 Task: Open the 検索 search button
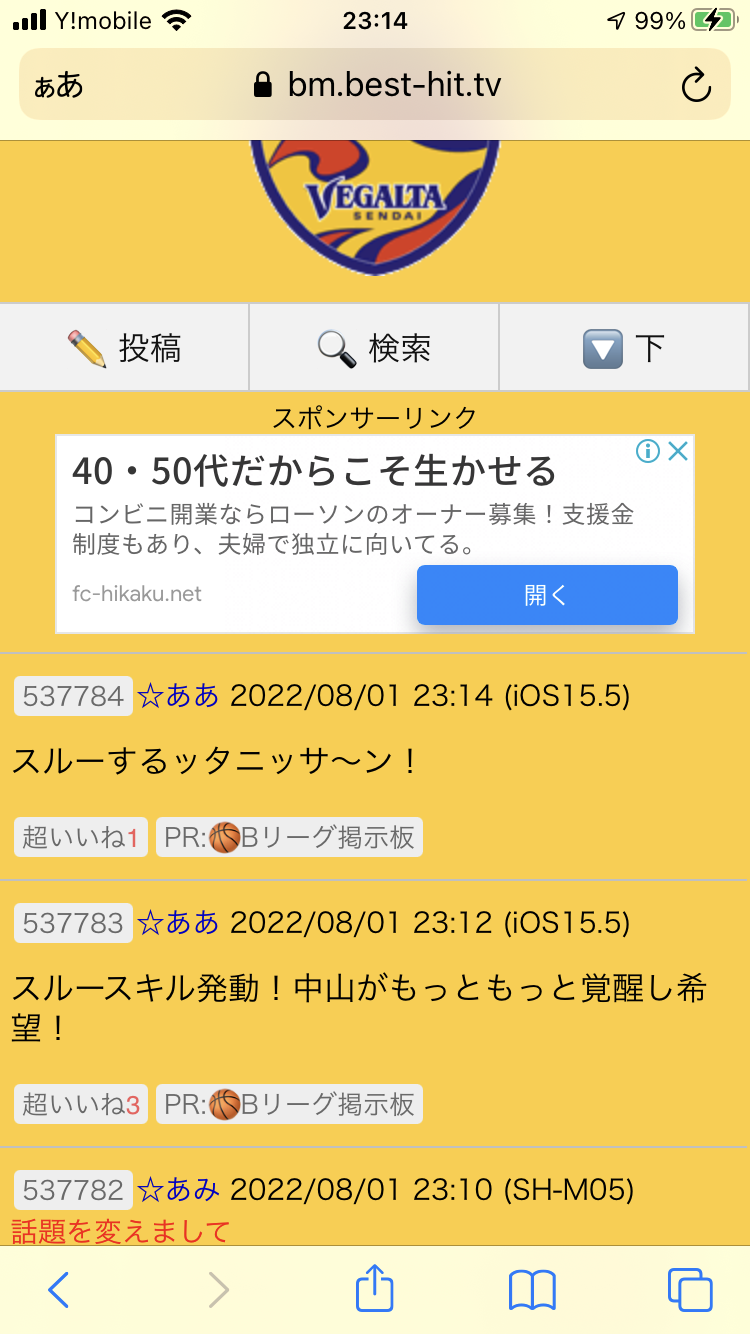[x=374, y=347]
